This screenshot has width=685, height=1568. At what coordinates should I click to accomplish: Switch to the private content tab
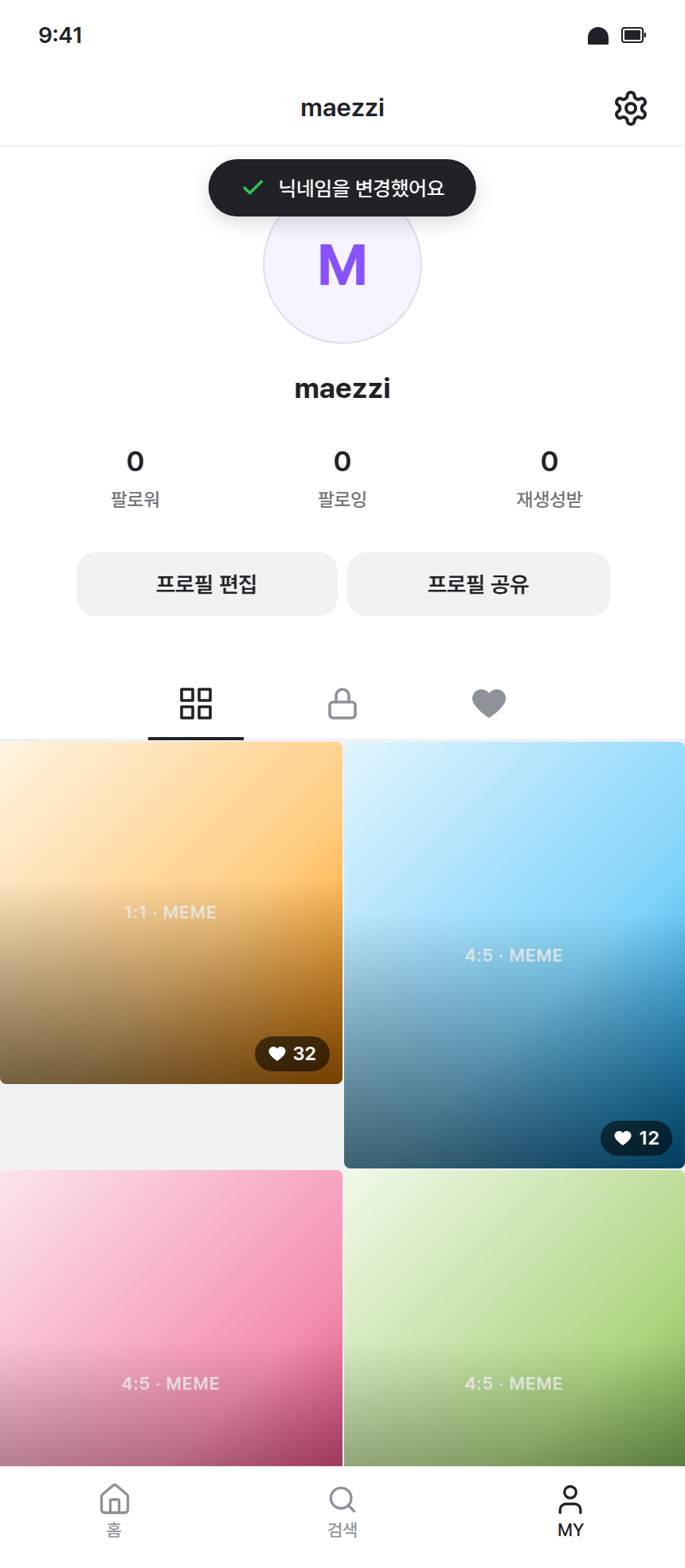pos(342,704)
